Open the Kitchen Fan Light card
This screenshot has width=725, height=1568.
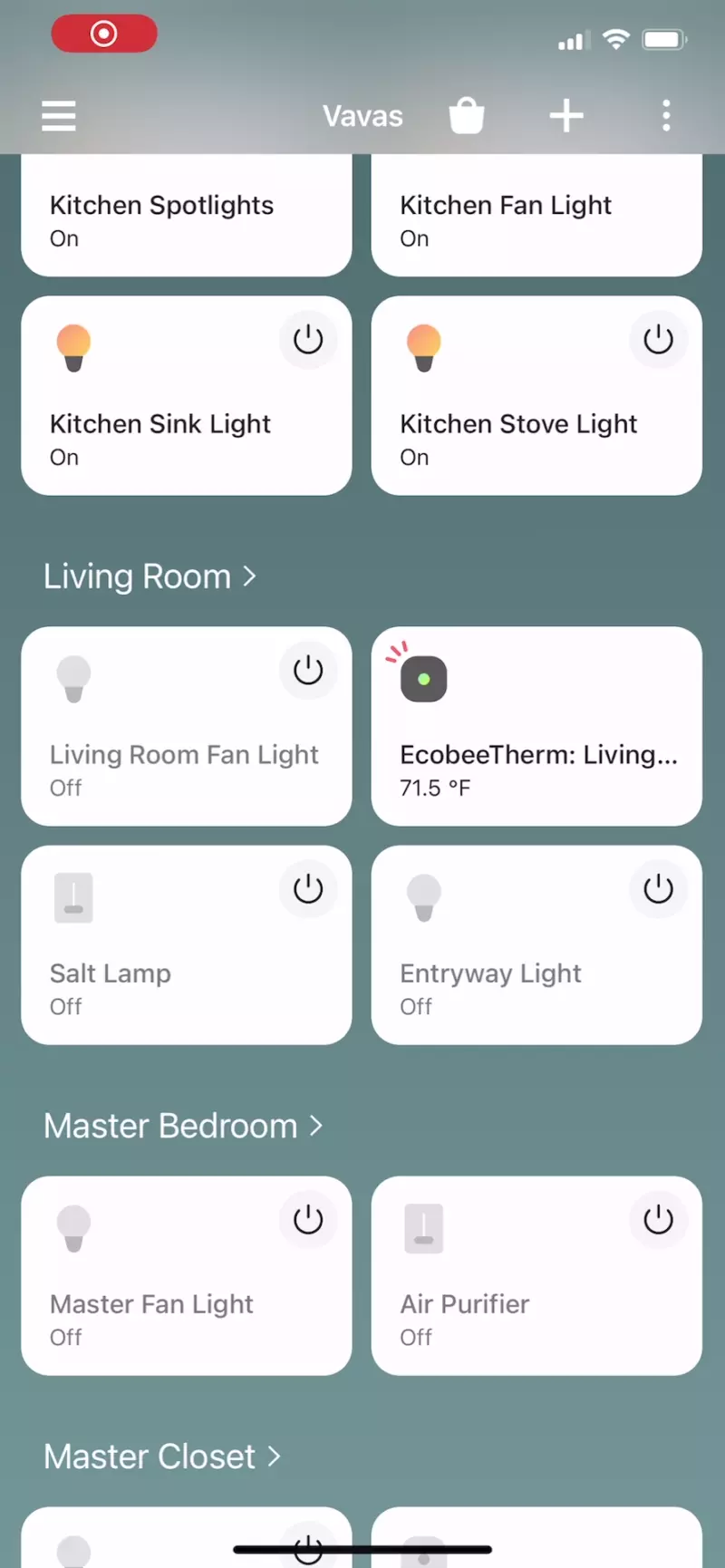pos(536,219)
